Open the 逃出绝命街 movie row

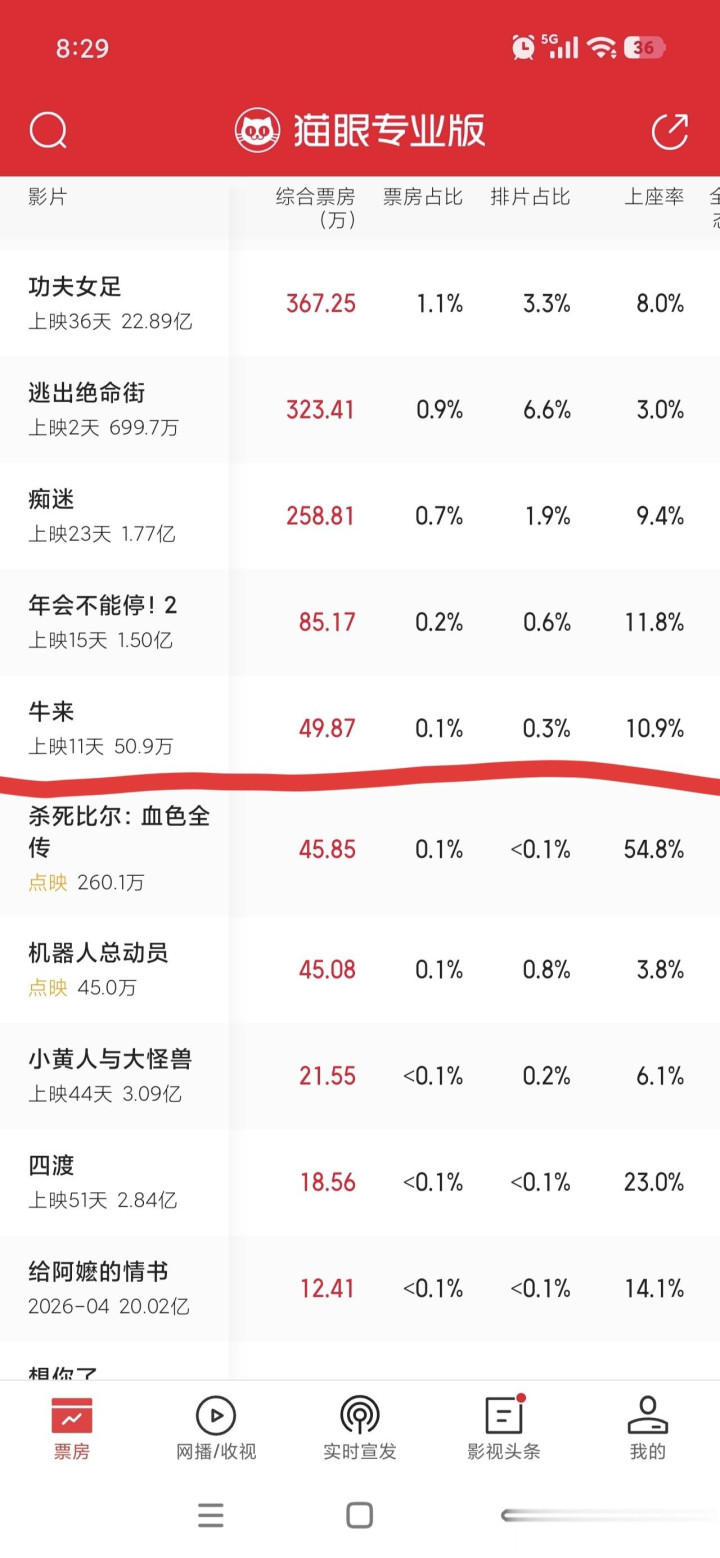tap(360, 409)
